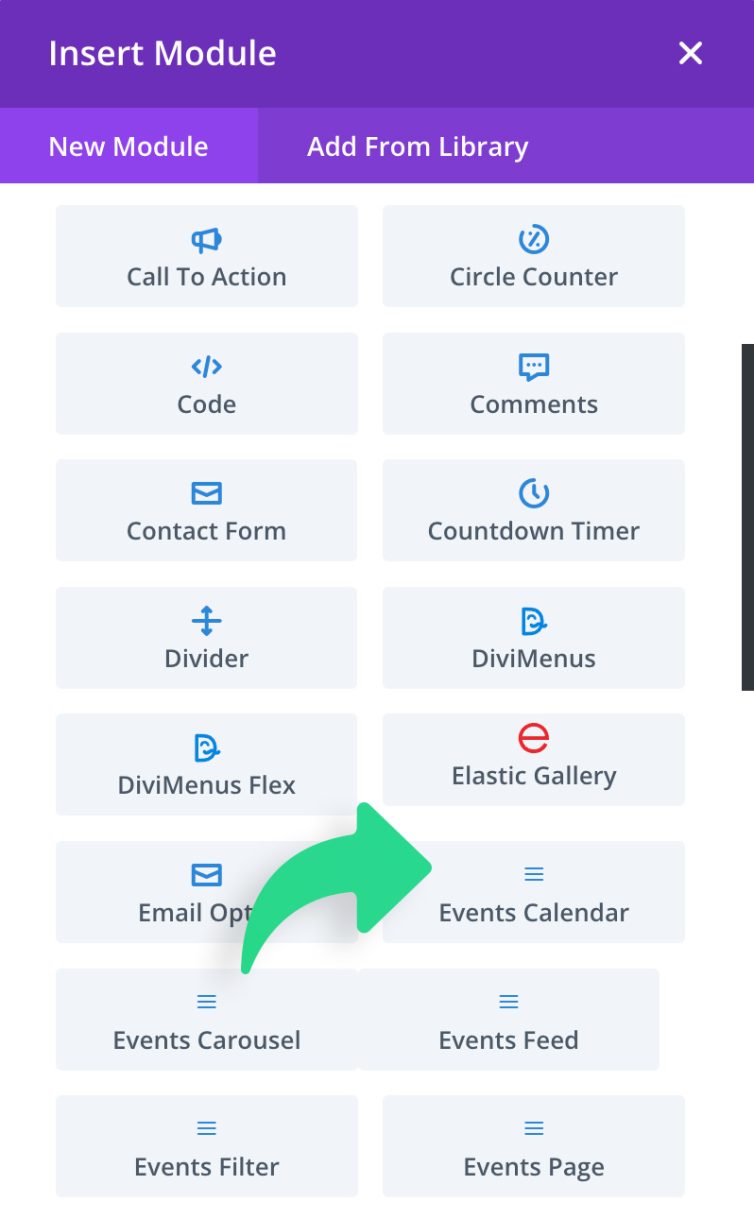Select the red Elastic Gallery icon
The height and width of the screenshot is (1219, 754).
tap(533, 740)
